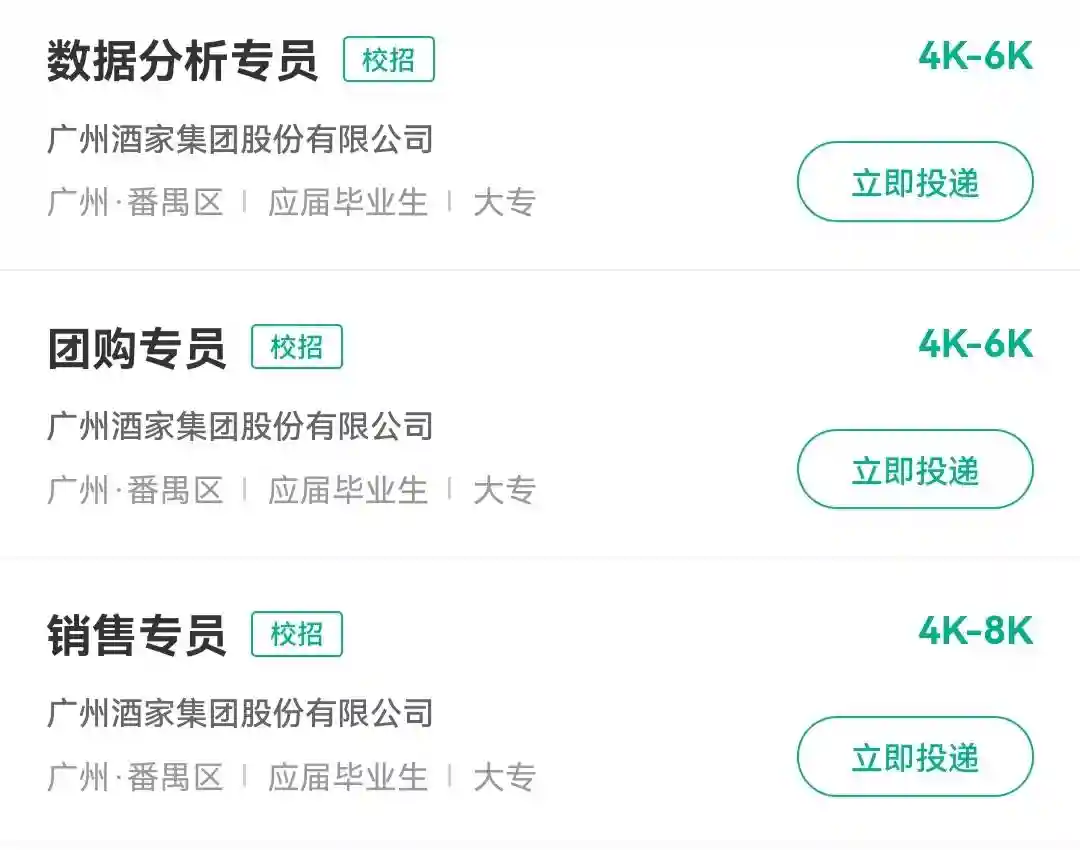Apply now for 数据分析专员 position
The height and width of the screenshot is (850, 1080).
coord(914,182)
